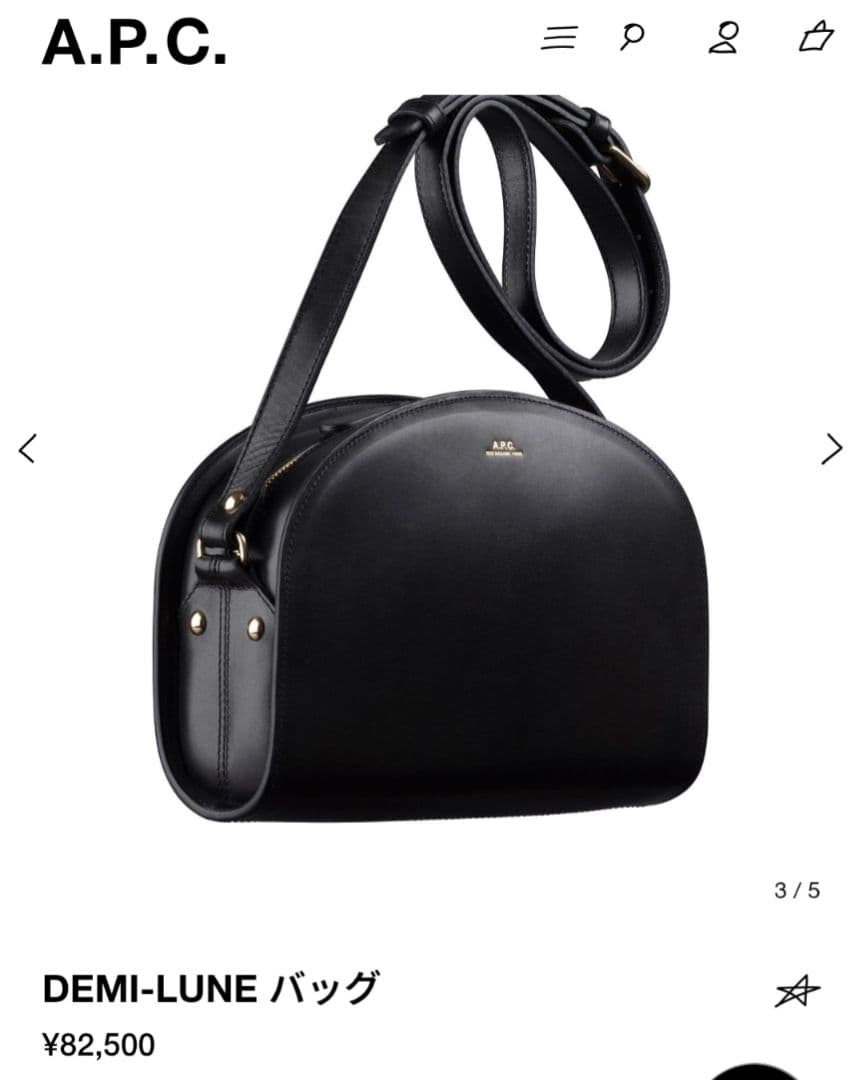
Task: Open the hamburger menu
Action: [x=559, y=39]
